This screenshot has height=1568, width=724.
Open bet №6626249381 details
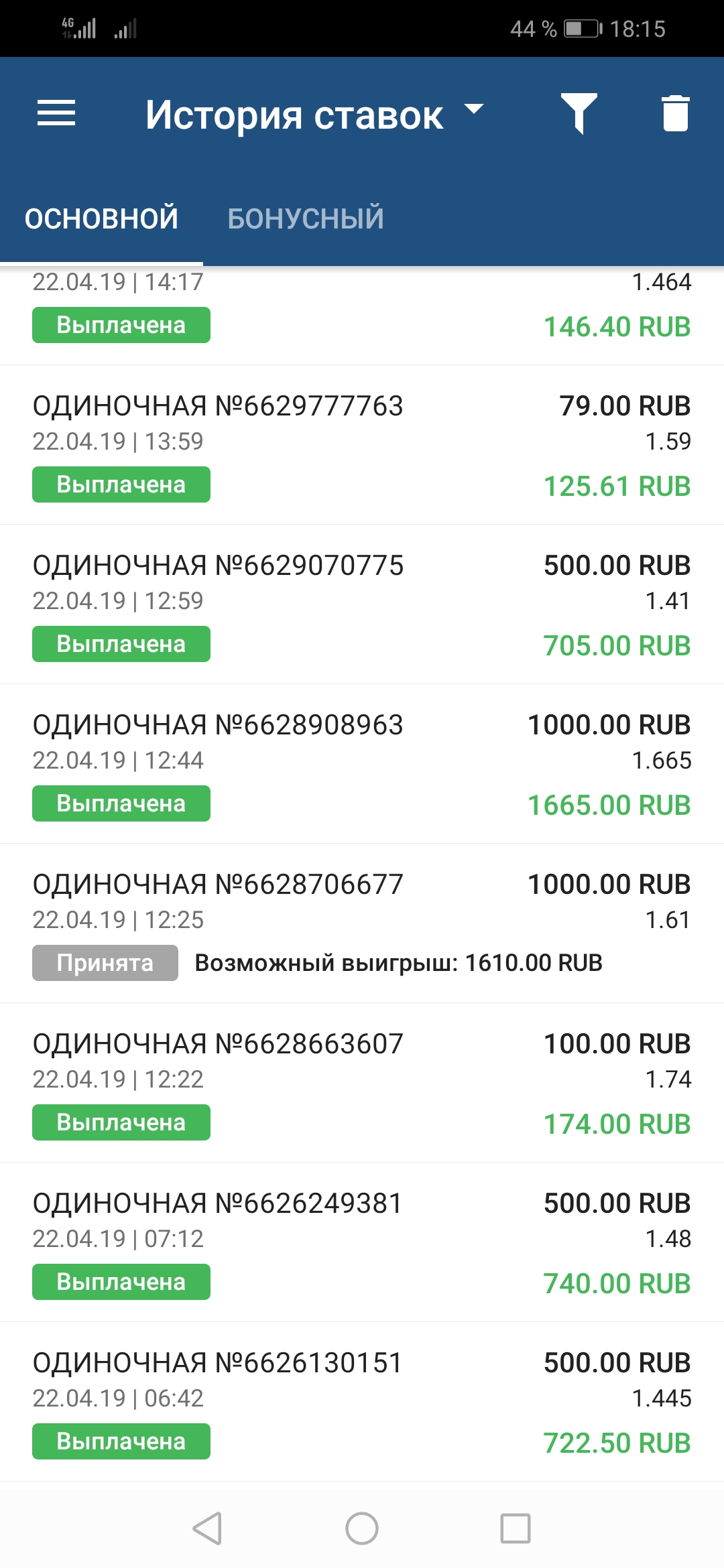point(362,1242)
